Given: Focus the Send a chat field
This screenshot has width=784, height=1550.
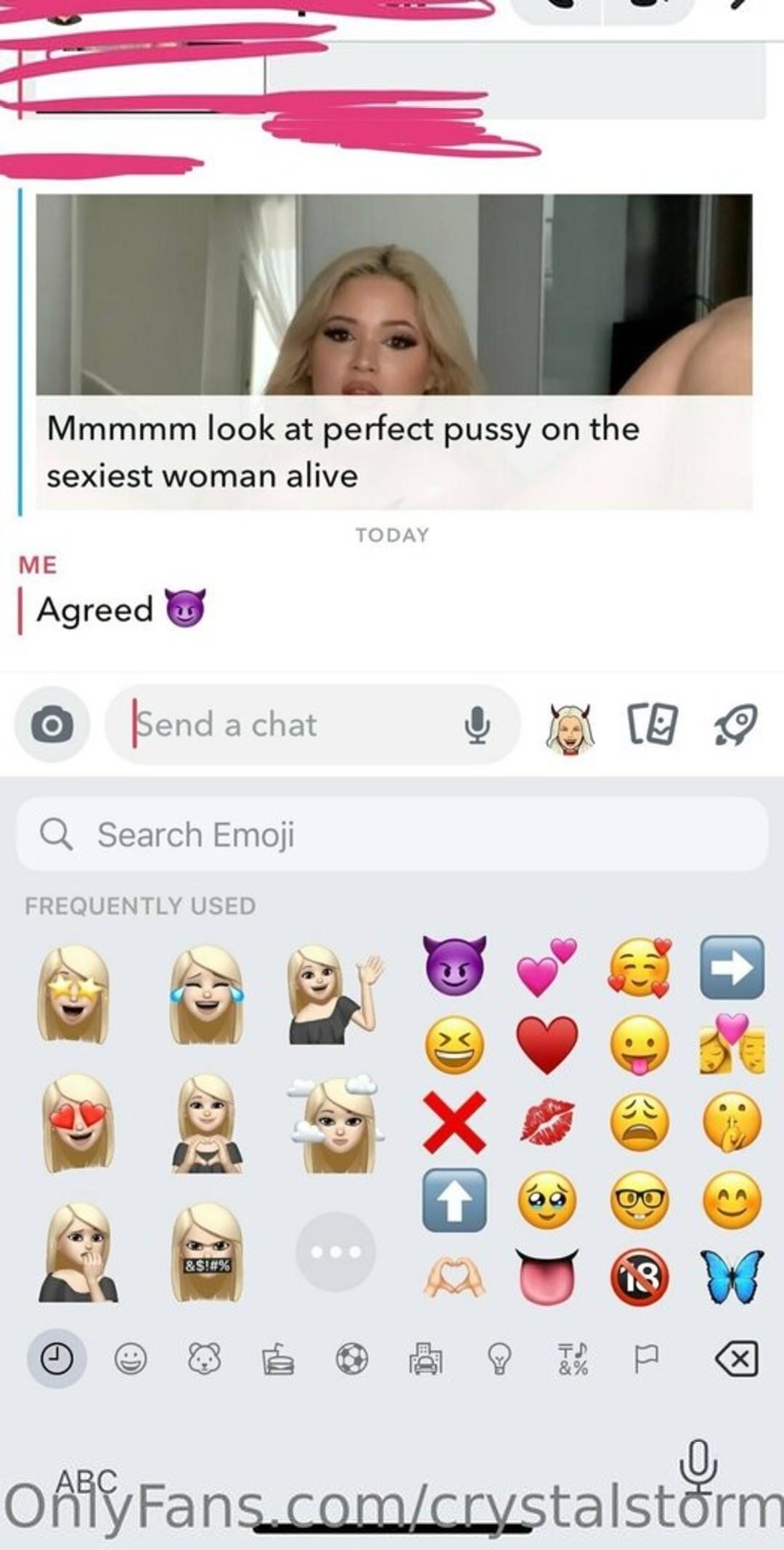Looking at the screenshot, I should (x=290, y=725).
